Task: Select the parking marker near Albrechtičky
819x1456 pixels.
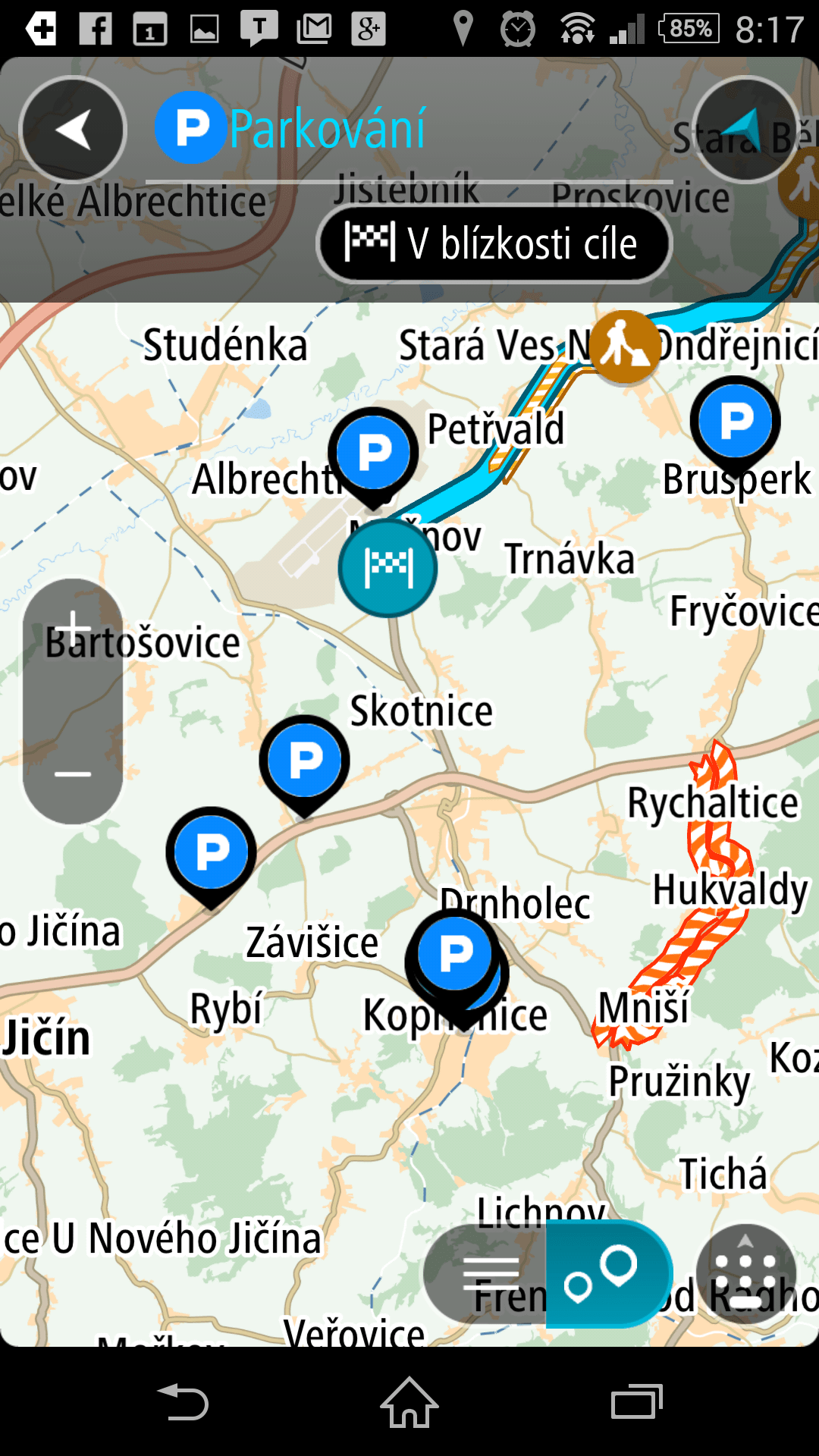Action: [373, 453]
